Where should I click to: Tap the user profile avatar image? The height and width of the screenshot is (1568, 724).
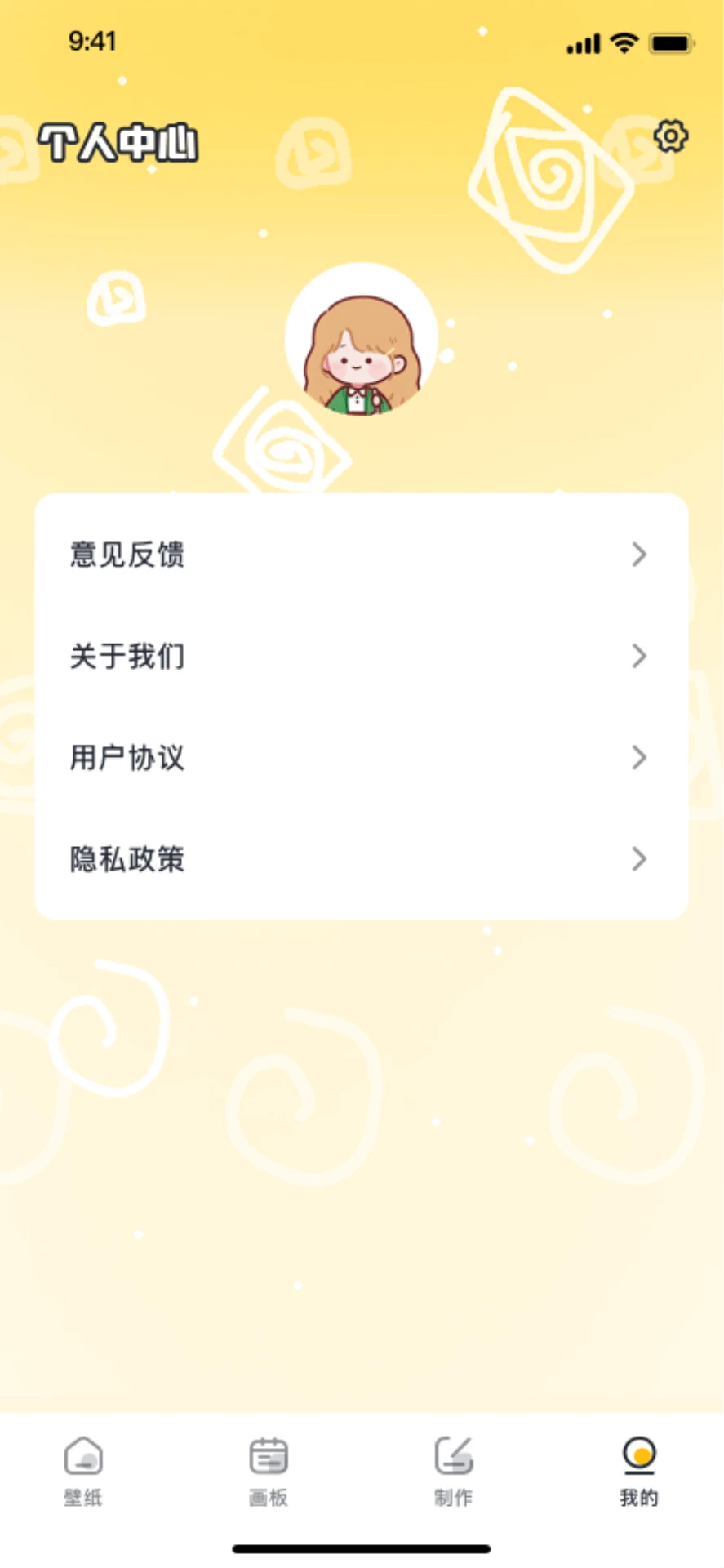click(362, 341)
